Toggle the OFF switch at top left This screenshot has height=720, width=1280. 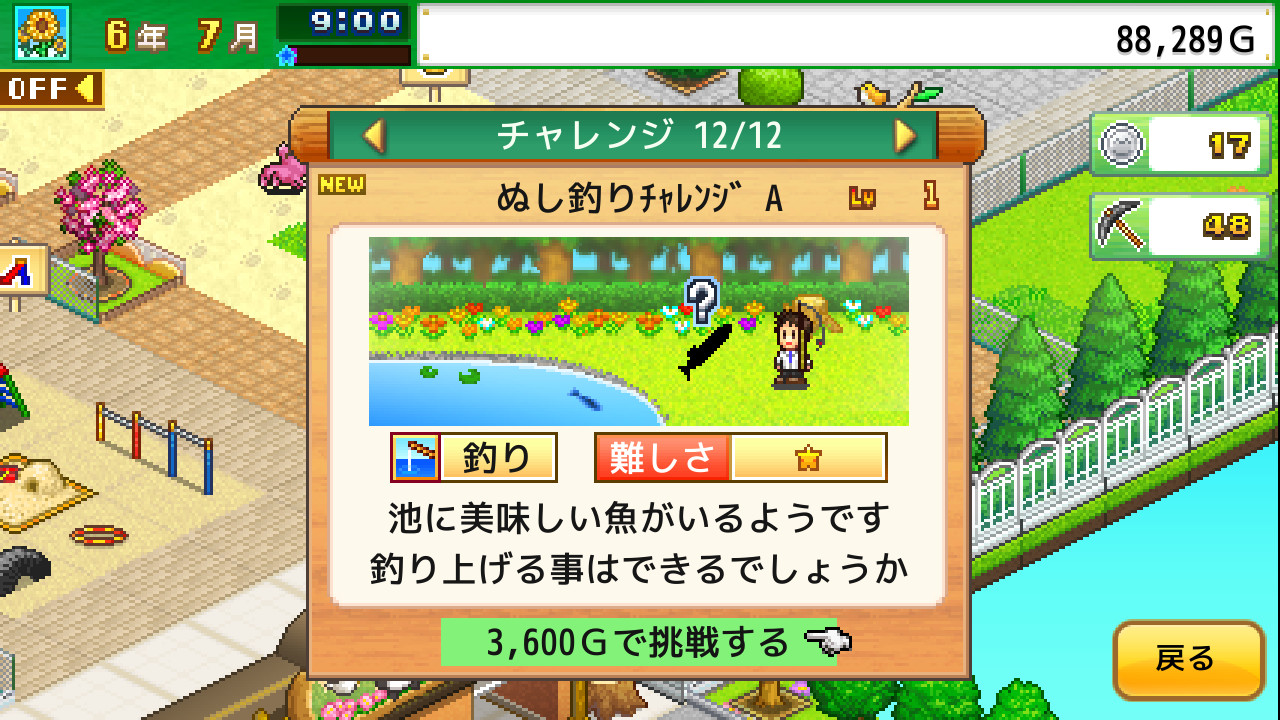point(51,89)
